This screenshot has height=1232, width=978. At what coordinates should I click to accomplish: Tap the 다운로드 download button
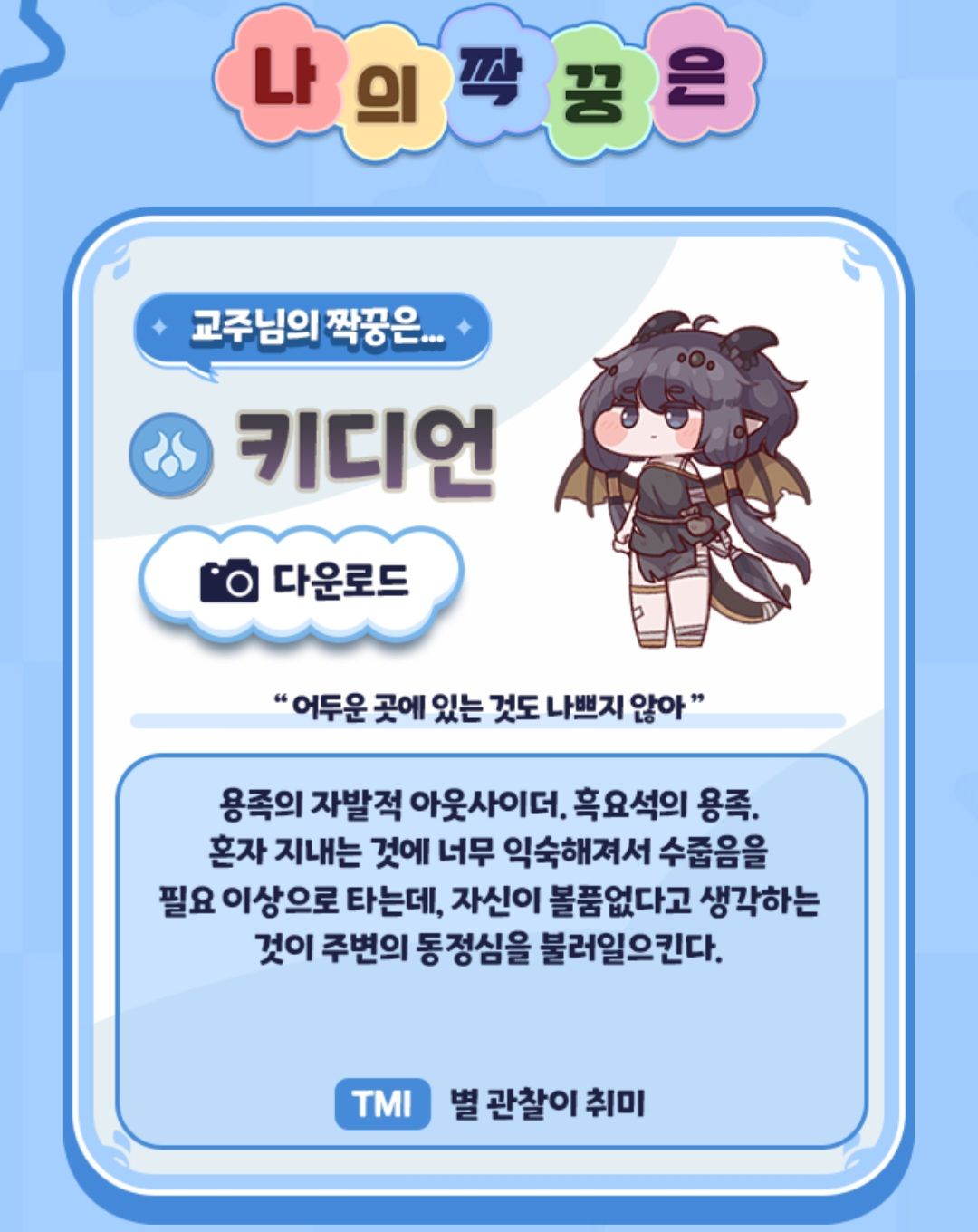click(302, 582)
